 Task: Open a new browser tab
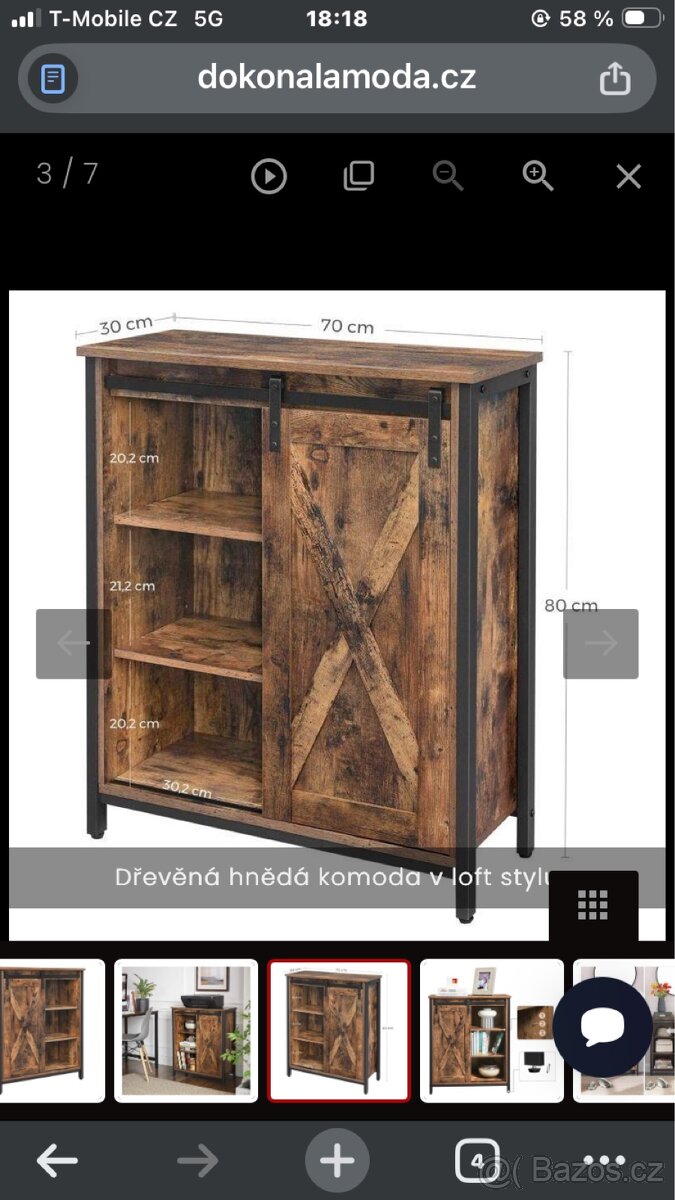pyautogui.click(x=337, y=1160)
